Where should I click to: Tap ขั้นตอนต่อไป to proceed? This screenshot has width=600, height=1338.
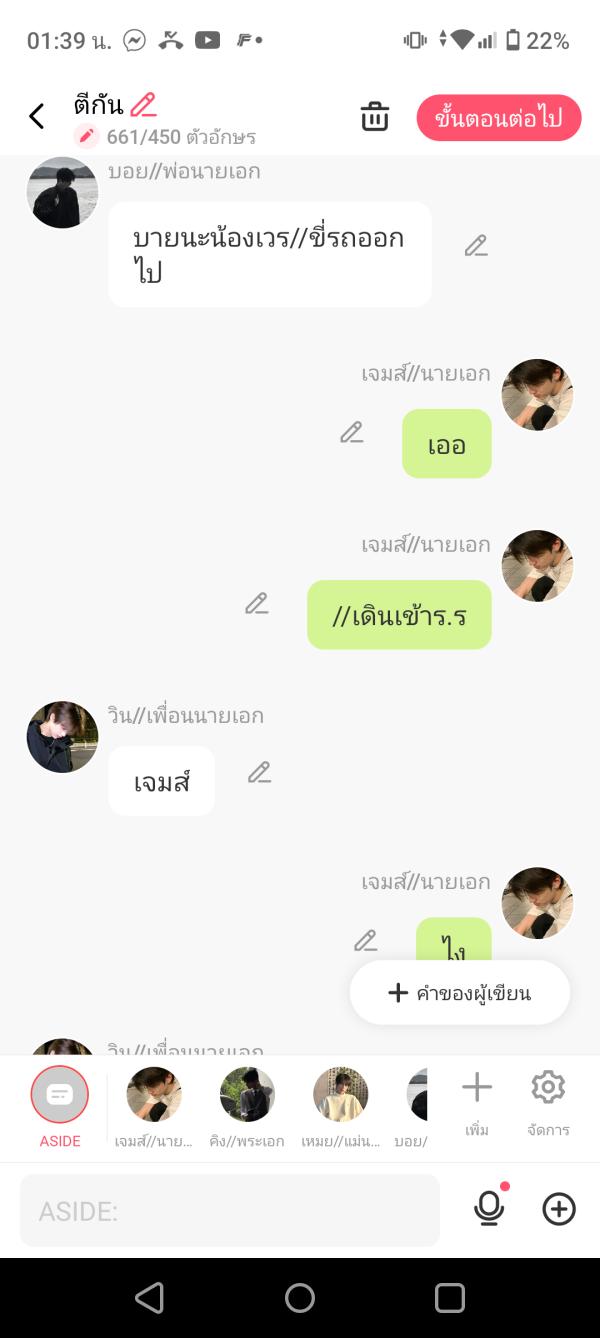[499, 118]
